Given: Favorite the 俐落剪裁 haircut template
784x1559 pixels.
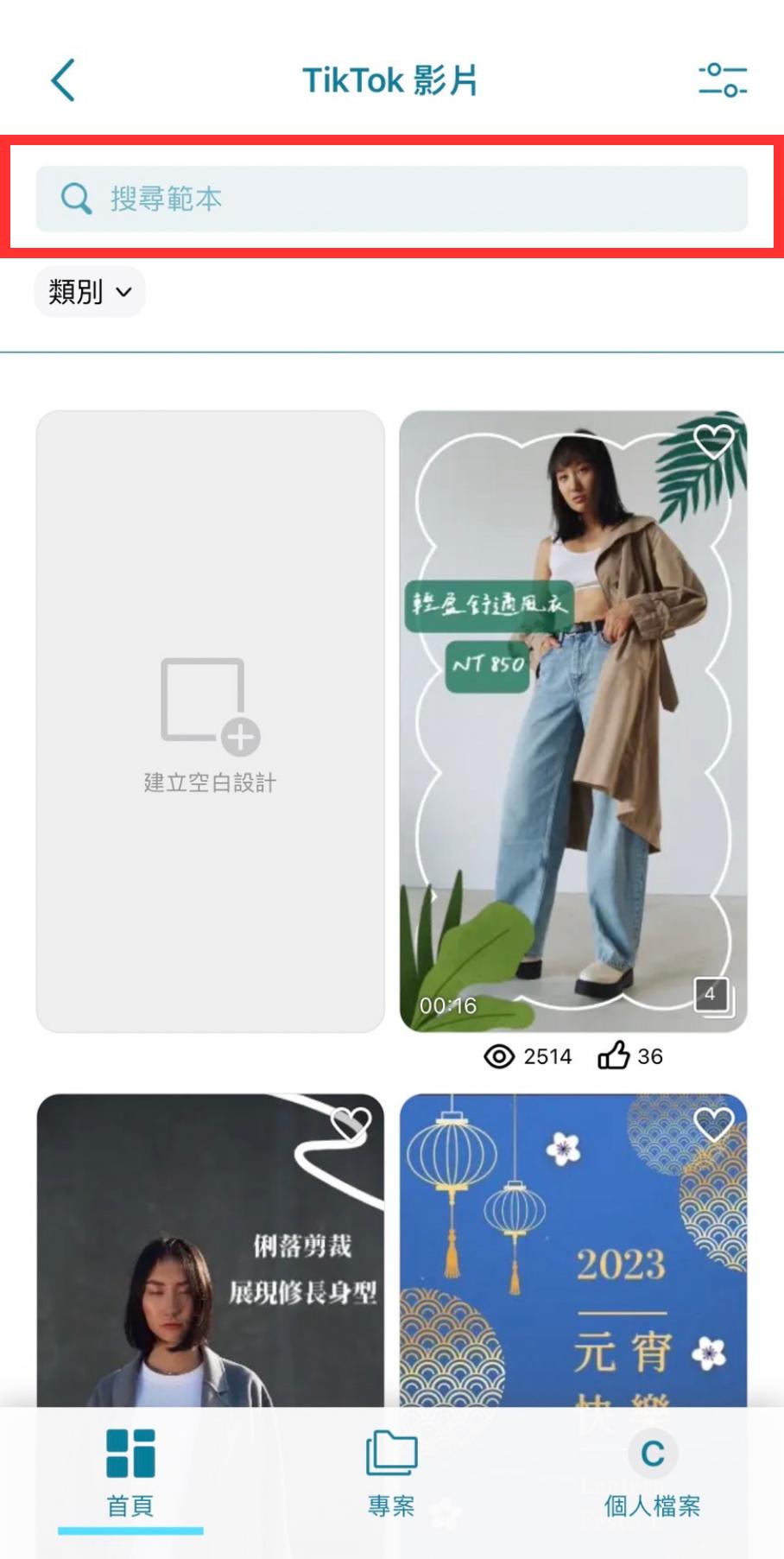Looking at the screenshot, I should pyautogui.click(x=351, y=1123).
